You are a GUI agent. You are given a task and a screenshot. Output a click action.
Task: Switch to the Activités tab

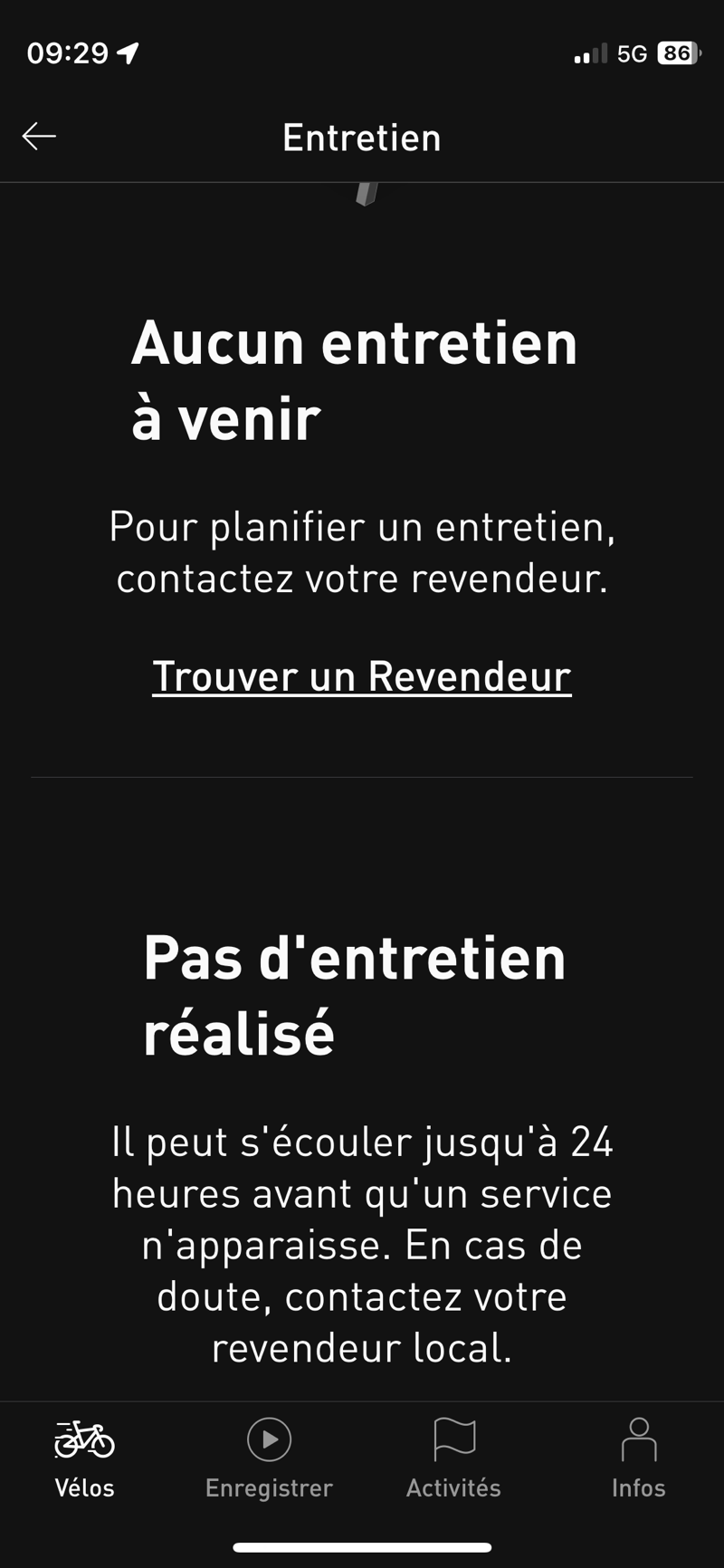[x=453, y=1458]
